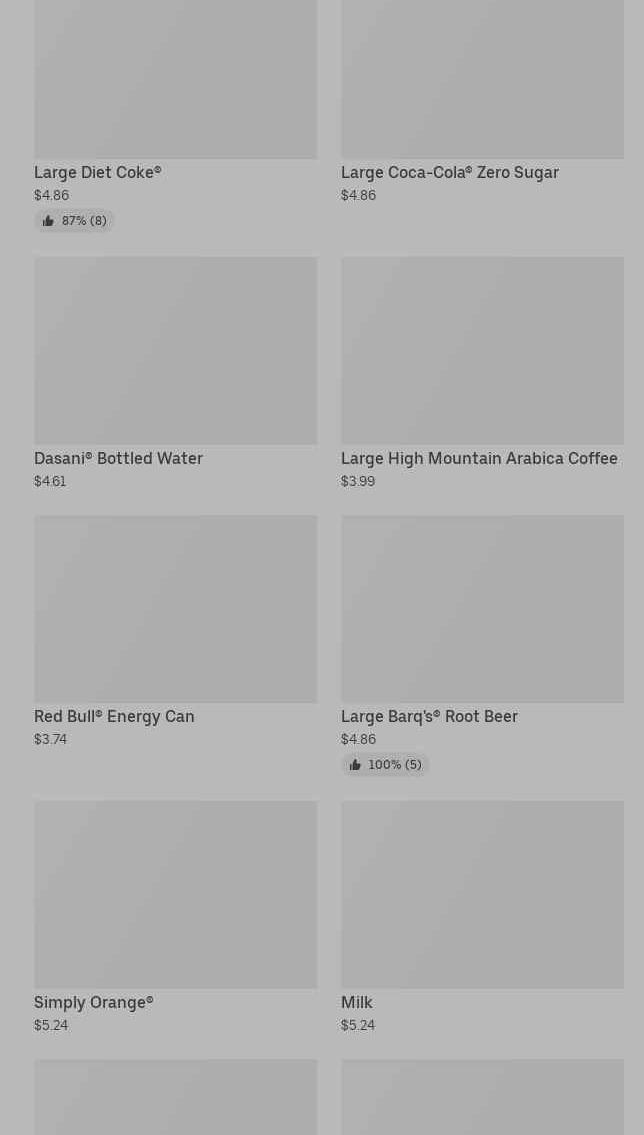Image resolution: width=644 pixels, height=1135 pixels.
Task: View Dasani Bottled Water details
Action: [175, 374]
